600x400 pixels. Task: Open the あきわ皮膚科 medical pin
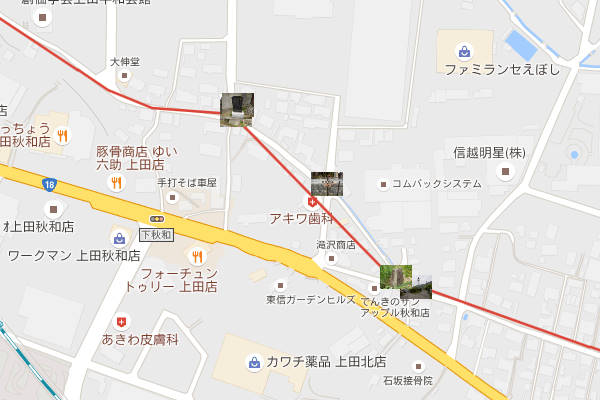tap(122, 322)
